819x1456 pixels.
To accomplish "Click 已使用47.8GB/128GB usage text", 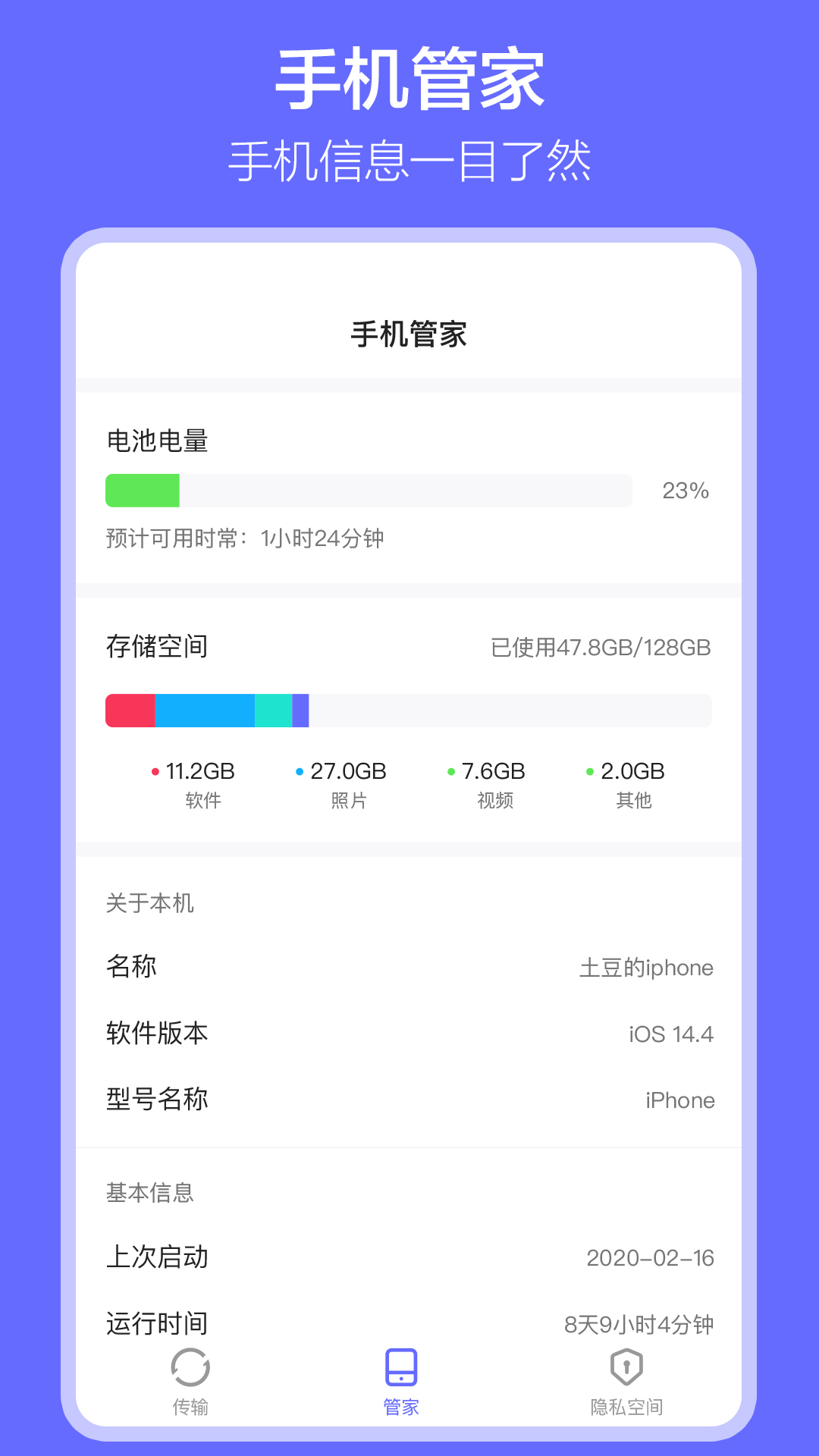I will pyautogui.click(x=599, y=648).
